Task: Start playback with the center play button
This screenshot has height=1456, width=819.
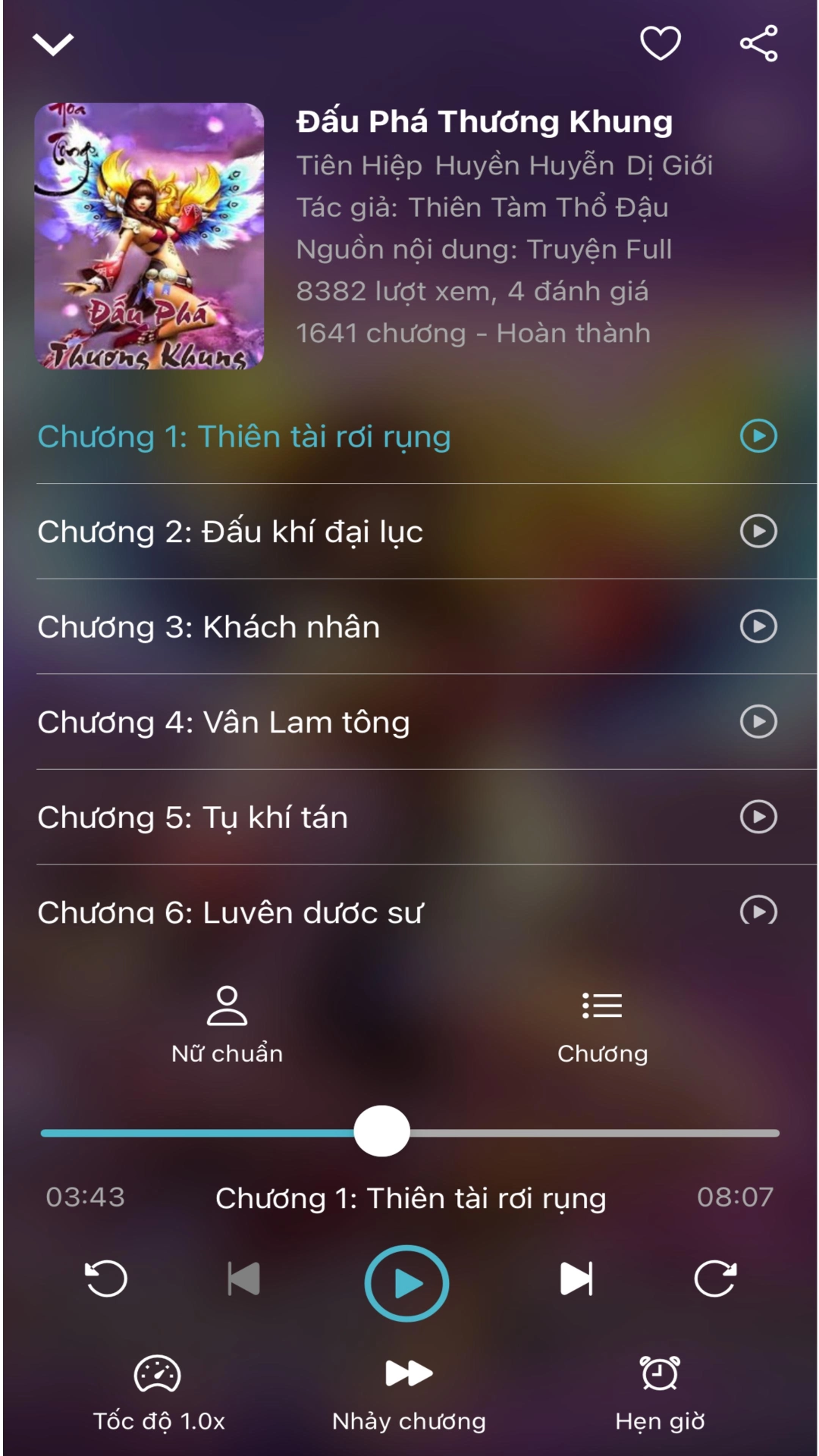Action: 407,1283
